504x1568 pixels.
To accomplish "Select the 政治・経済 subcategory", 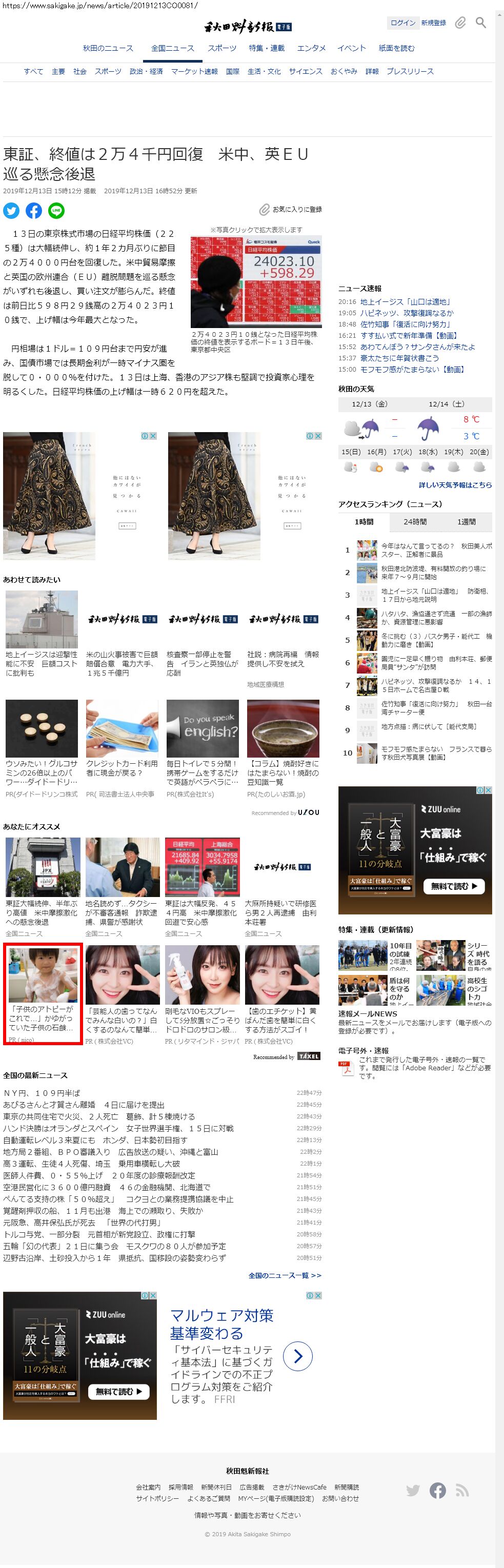I will [x=146, y=71].
